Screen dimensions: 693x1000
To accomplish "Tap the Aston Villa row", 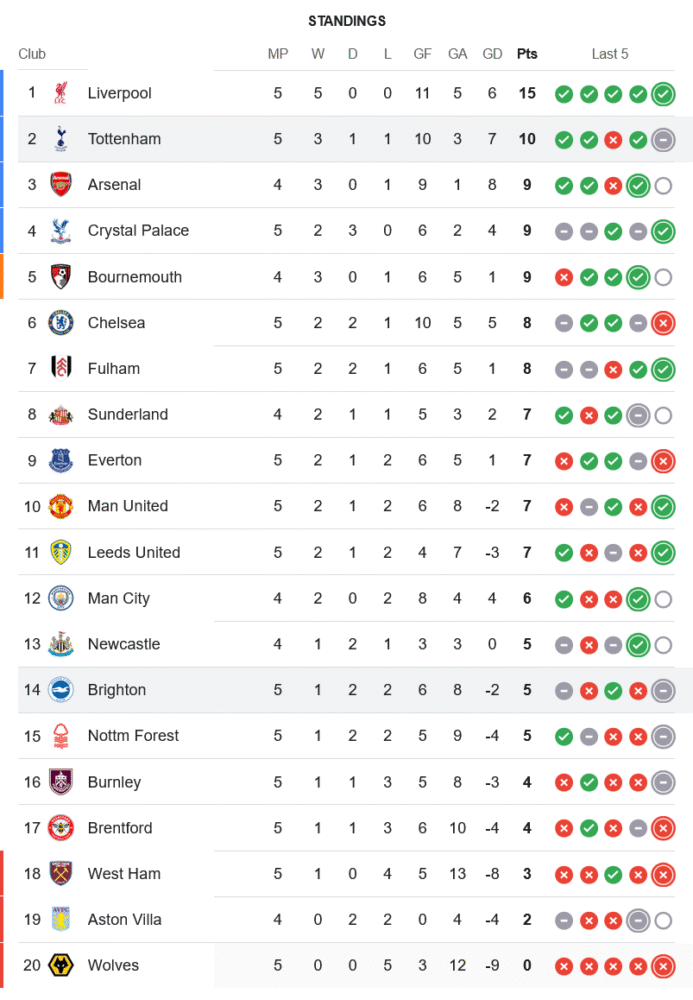I will 124,920.
